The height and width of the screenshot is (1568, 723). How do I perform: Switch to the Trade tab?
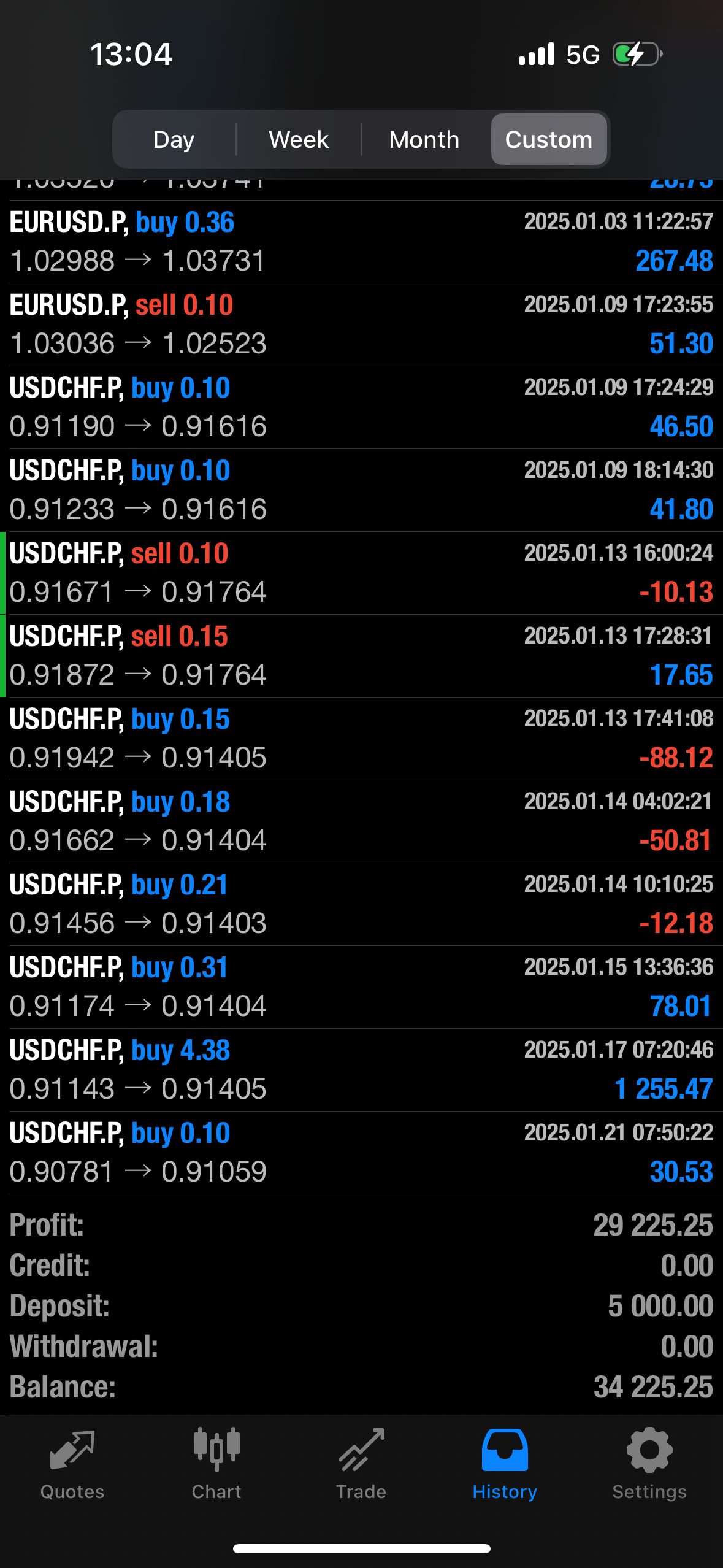[x=361, y=1462]
